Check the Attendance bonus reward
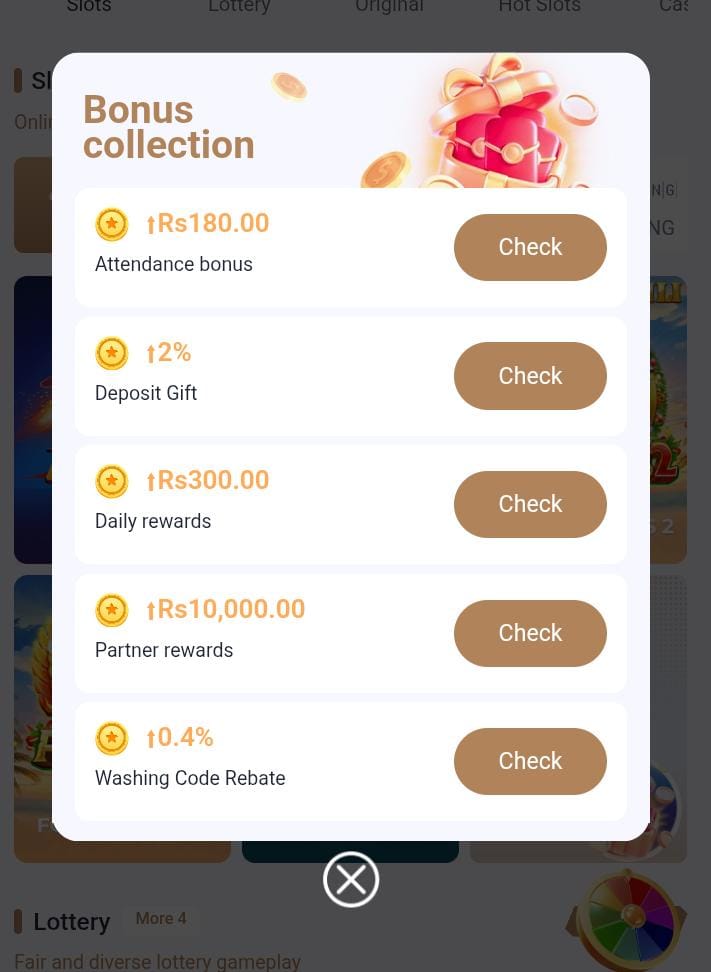This screenshot has height=972, width=711. 530,247
